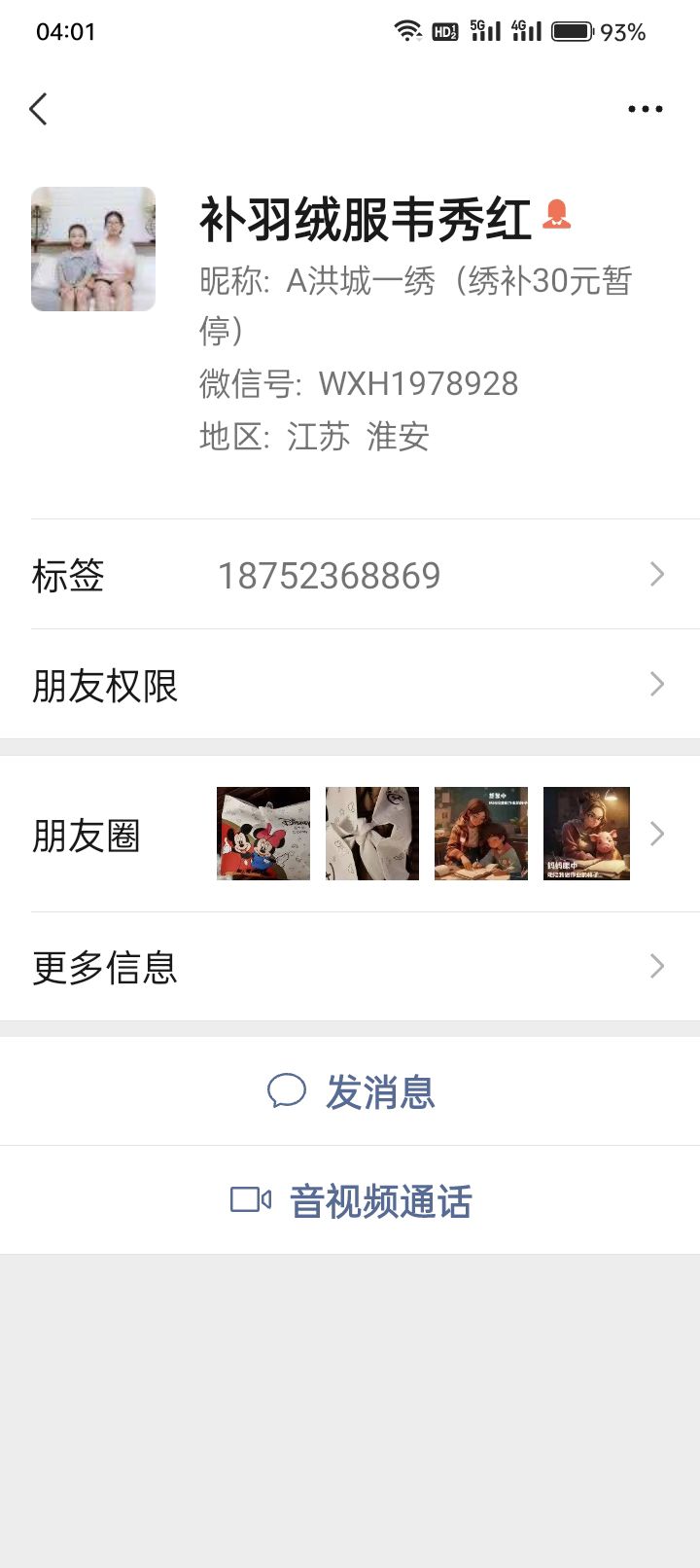The image size is (700, 1568).
Task: Start 音视频通话 voice or video call
Action: [350, 1201]
